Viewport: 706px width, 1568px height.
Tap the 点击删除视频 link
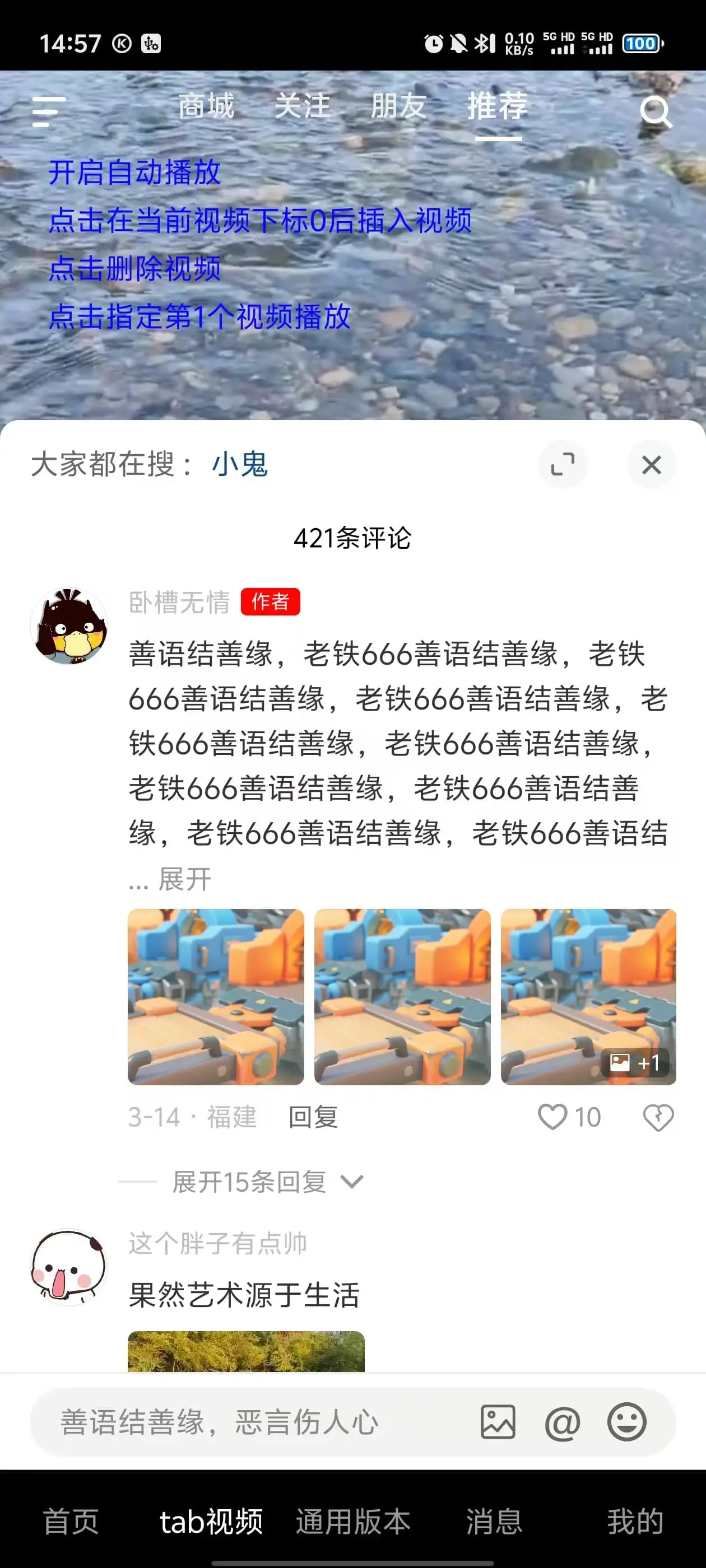134,268
